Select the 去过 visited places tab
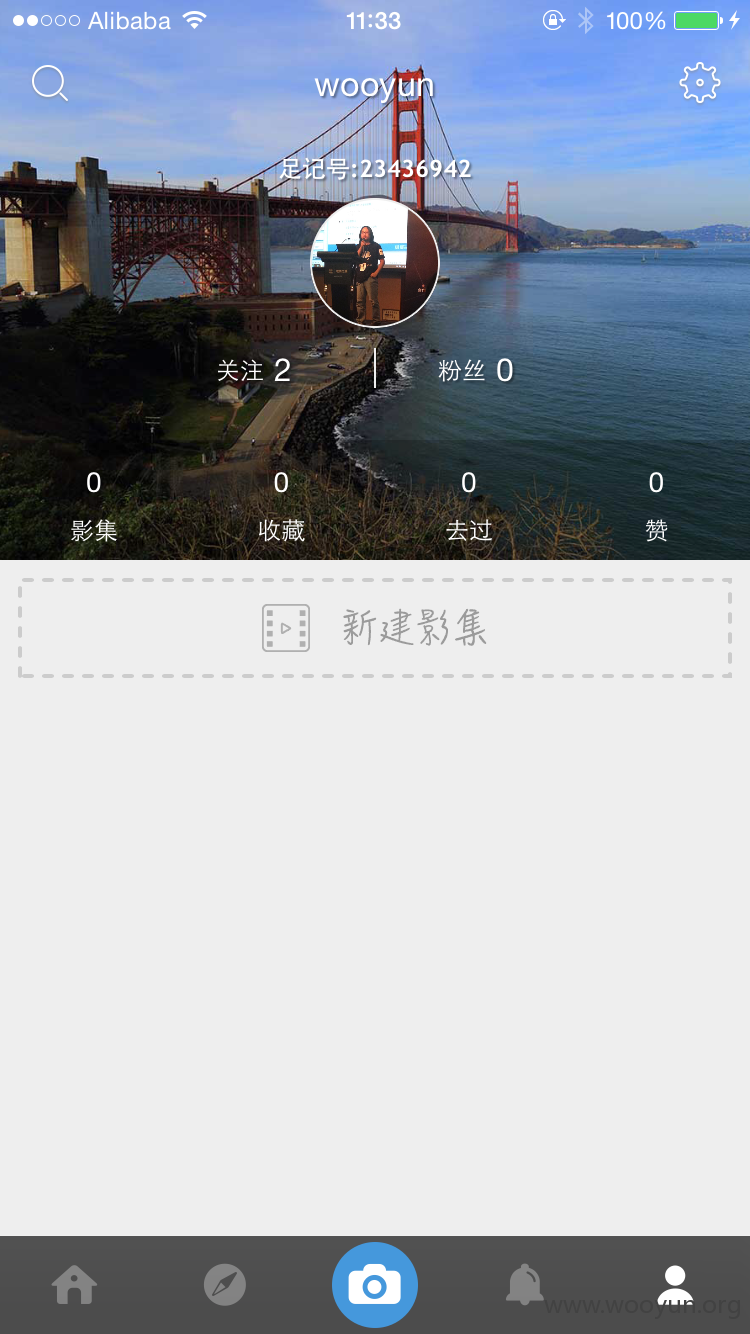 pyautogui.click(x=469, y=506)
